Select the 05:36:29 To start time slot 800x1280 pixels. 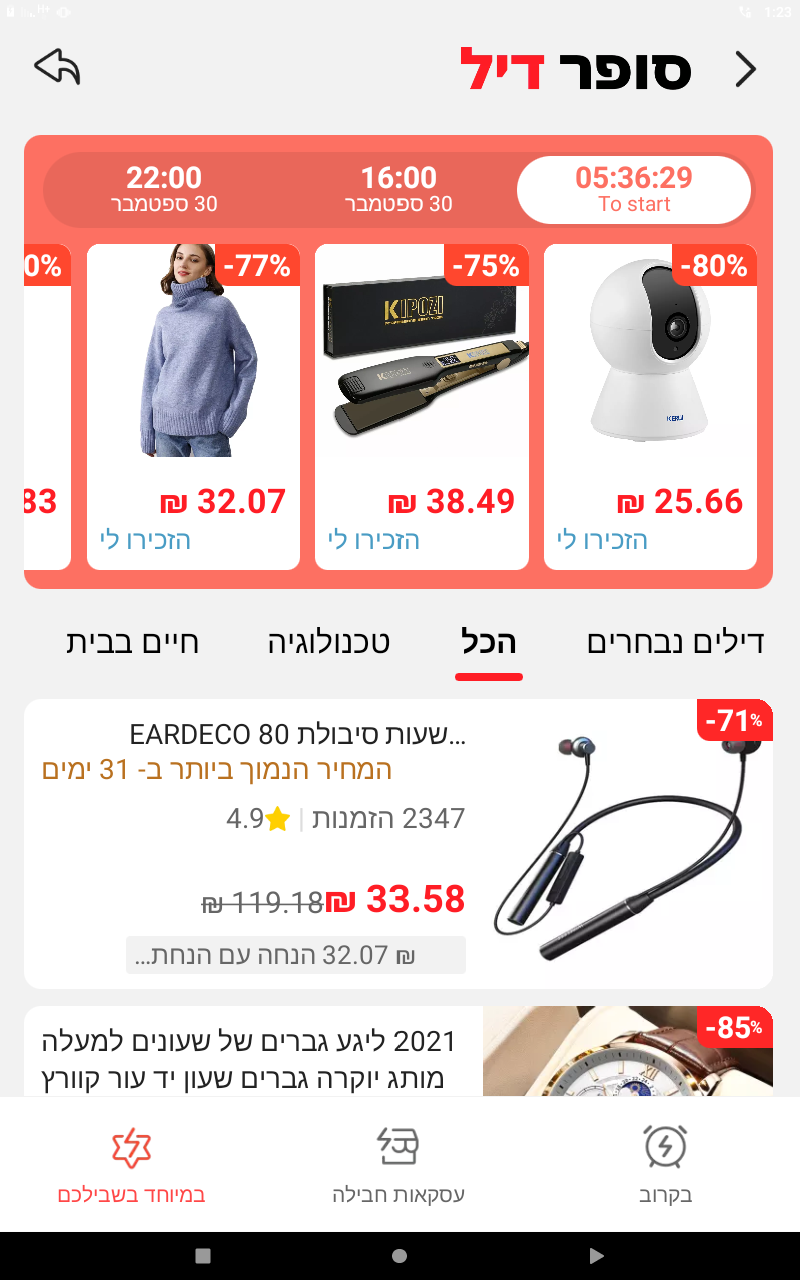(634, 190)
